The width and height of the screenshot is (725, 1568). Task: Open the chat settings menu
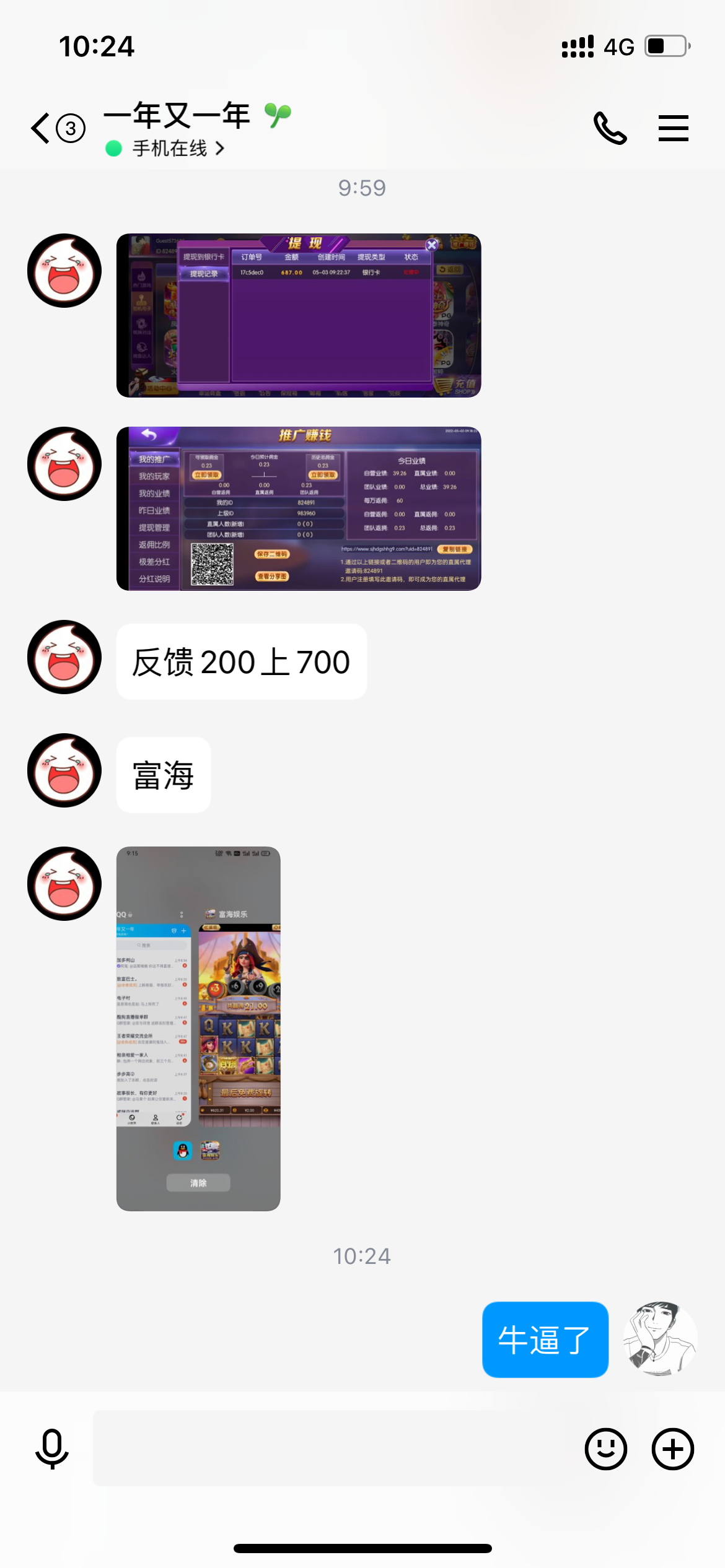pyautogui.click(x=673, y=128)
